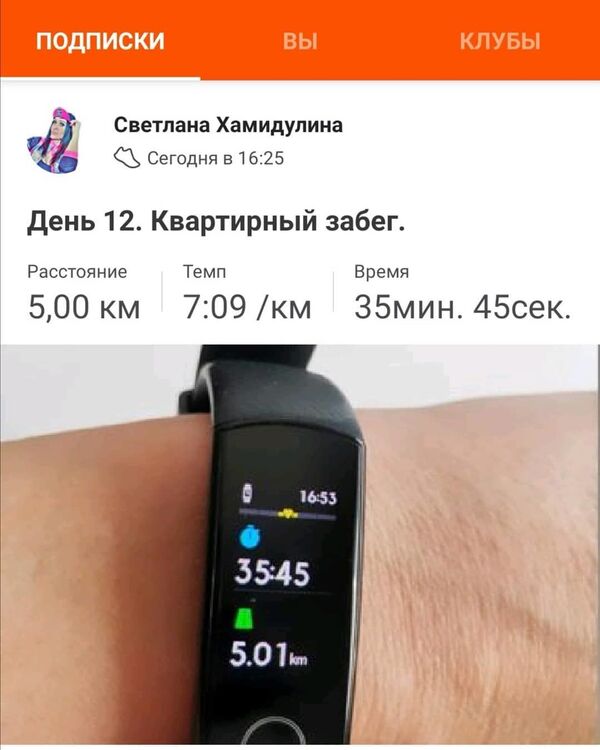Image resolution: width=600 pixels, height=750 pixels.
Task: Open activity День 12. Квартирный забег.
Action: [216, 221]
